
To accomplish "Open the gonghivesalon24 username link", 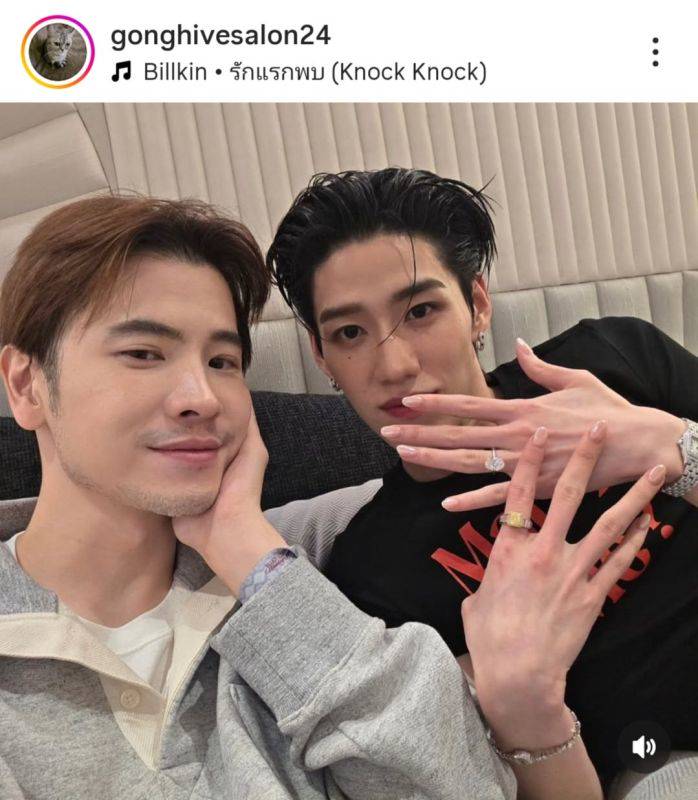I will tap(220, 36).
